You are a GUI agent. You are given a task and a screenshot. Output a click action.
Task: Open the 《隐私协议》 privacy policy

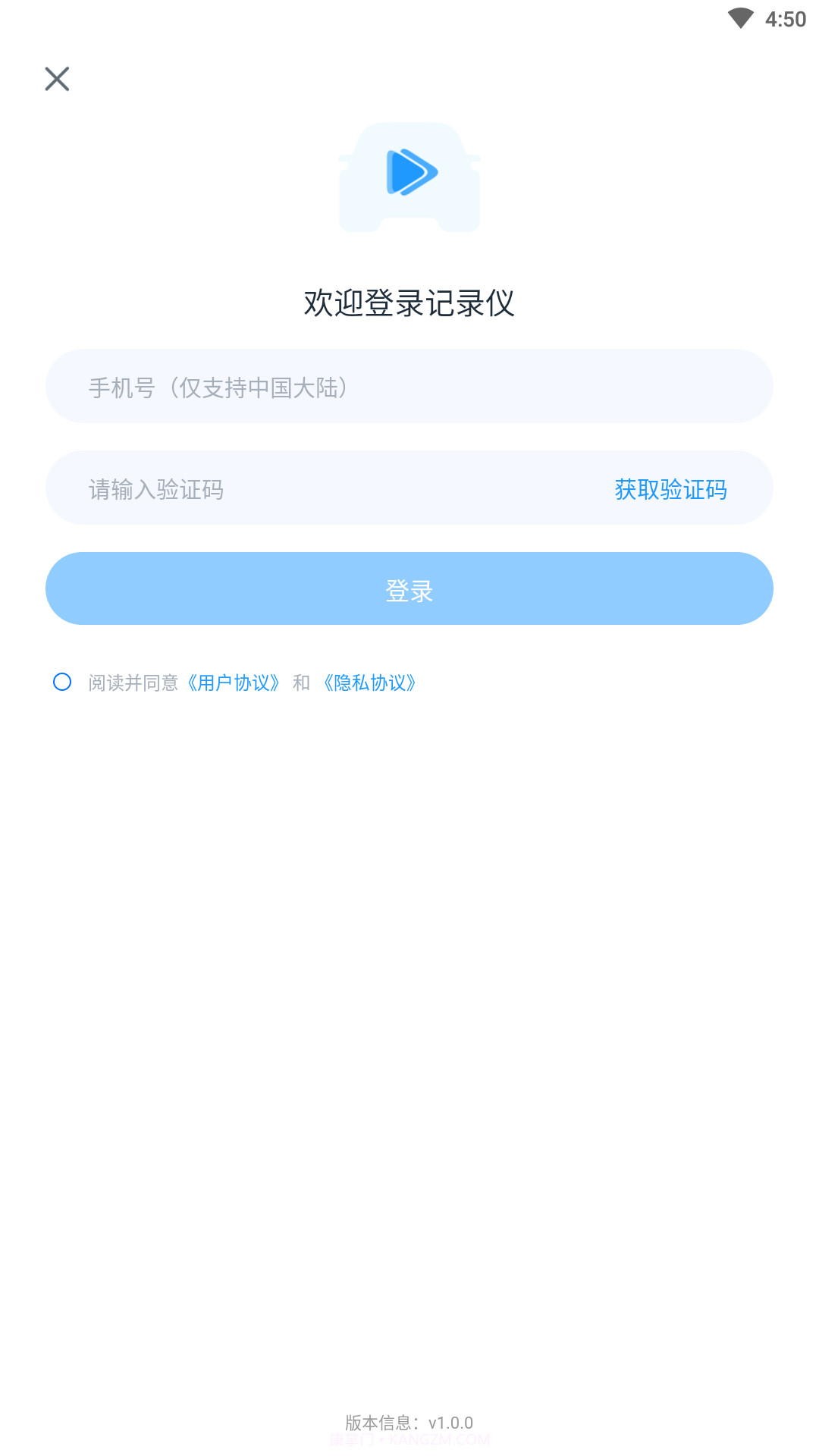coord(369,682)
